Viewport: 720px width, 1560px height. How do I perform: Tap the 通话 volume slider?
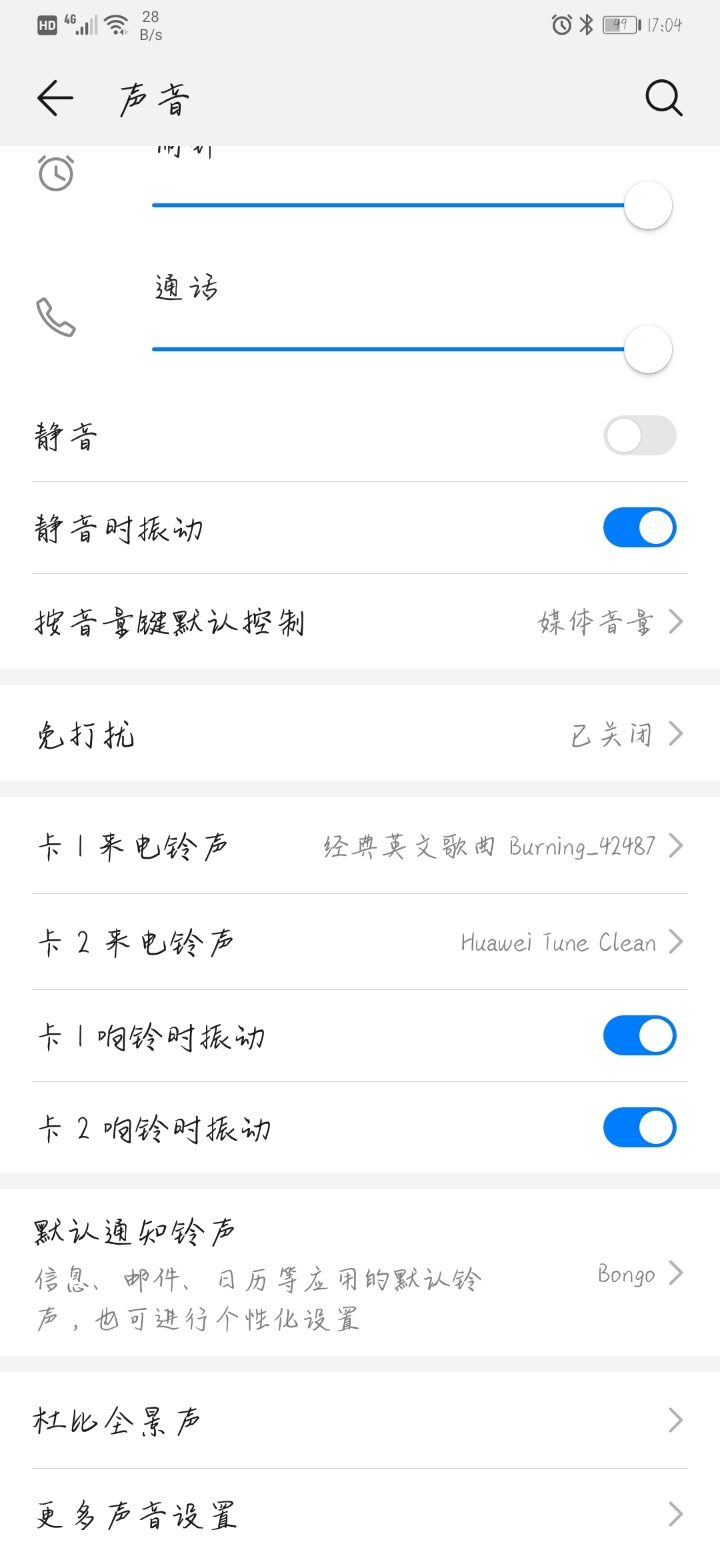coord(411,349)
